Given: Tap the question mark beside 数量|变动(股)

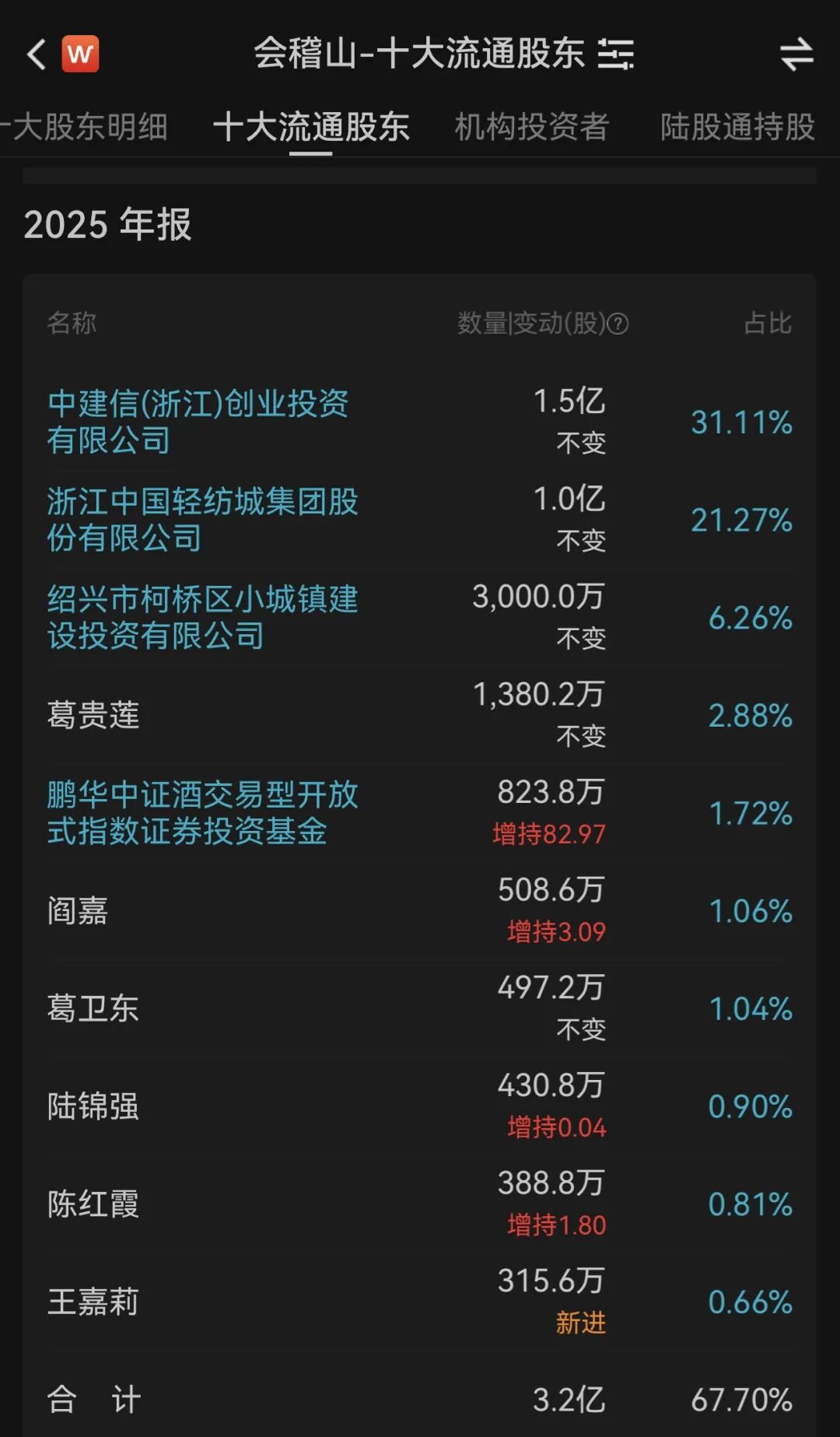Looking at the screenshot, I should tap(618, 324).
